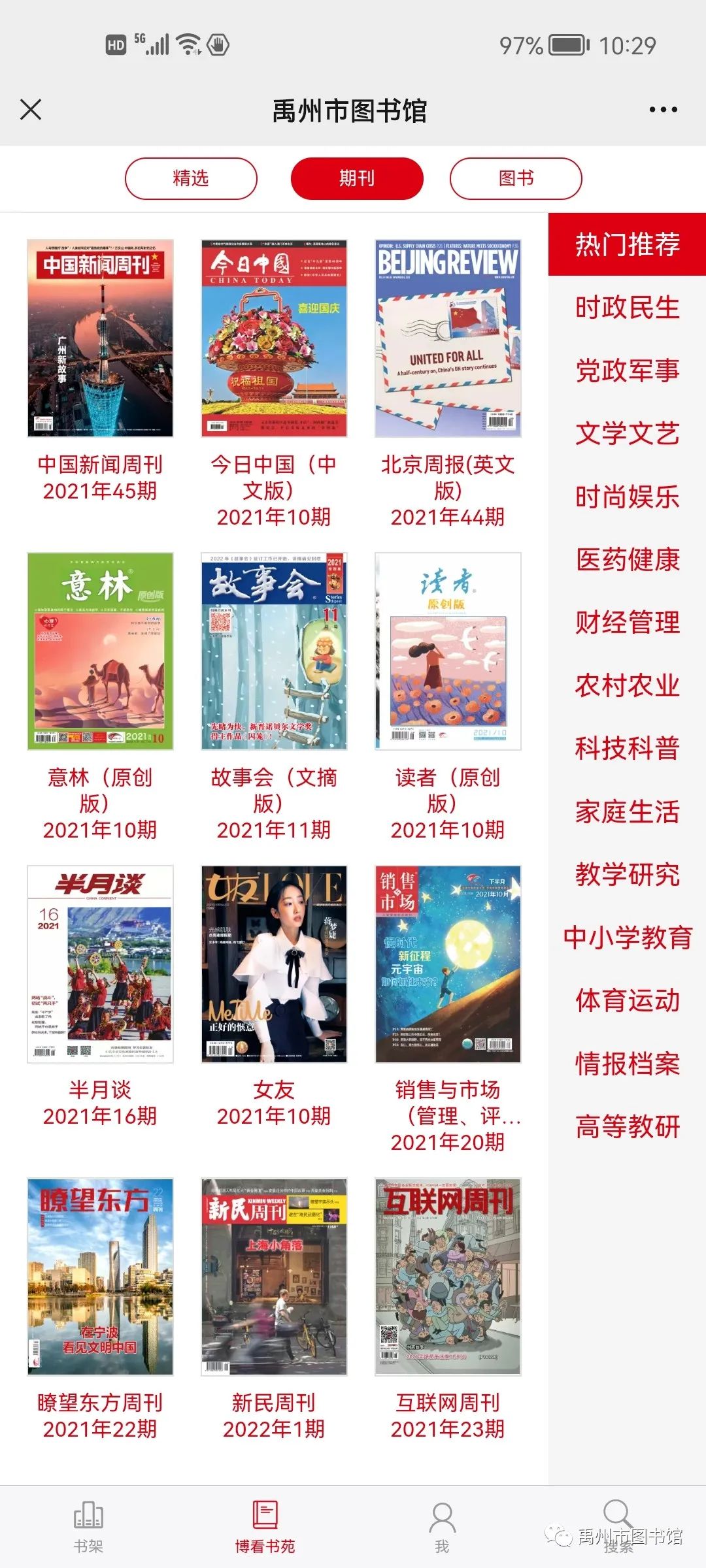Choose the 时政民生 category

pyautogui.click(x=627, y=308)
